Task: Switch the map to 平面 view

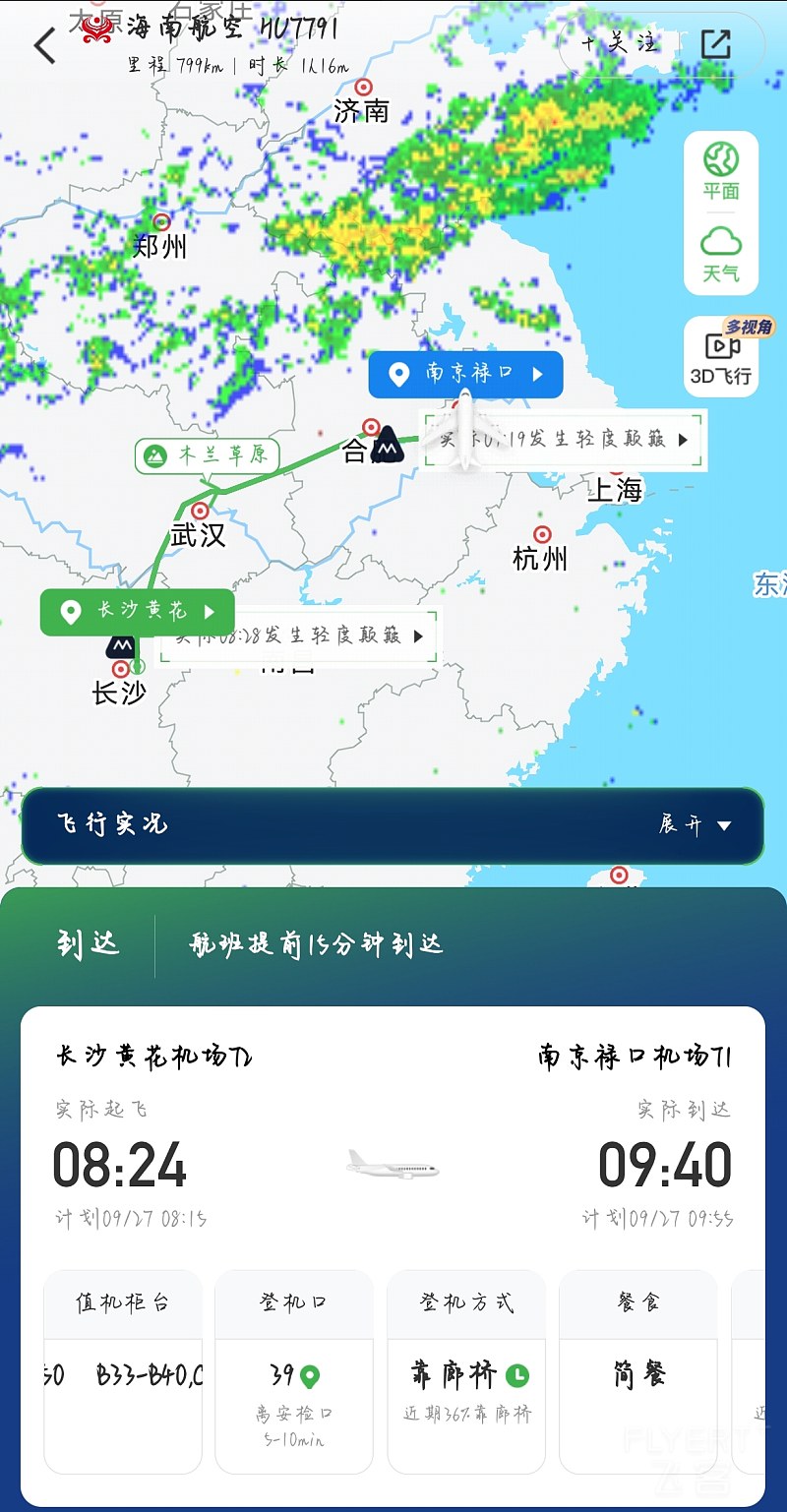Action: 721,171
